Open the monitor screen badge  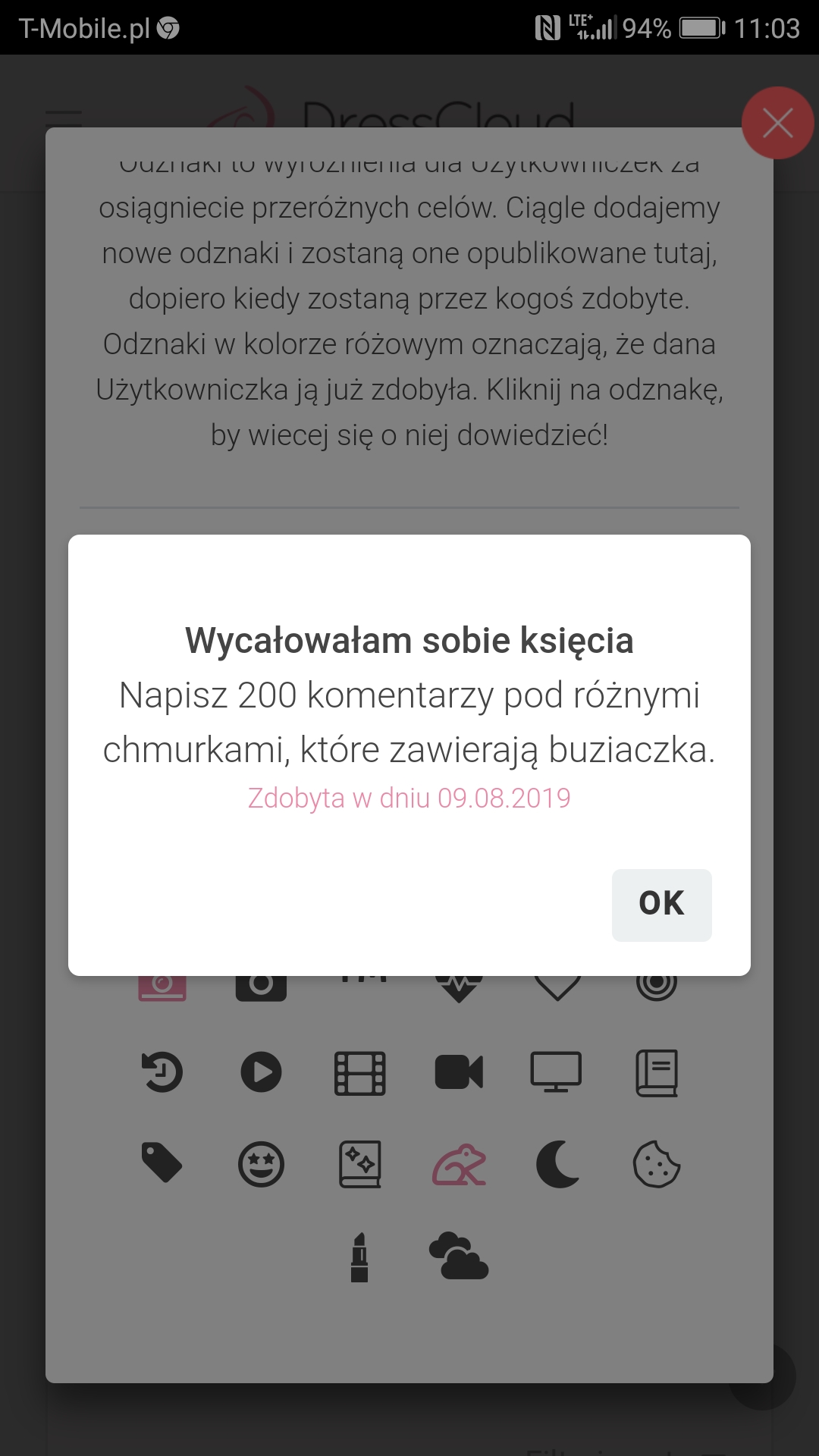coord(557,1072)
